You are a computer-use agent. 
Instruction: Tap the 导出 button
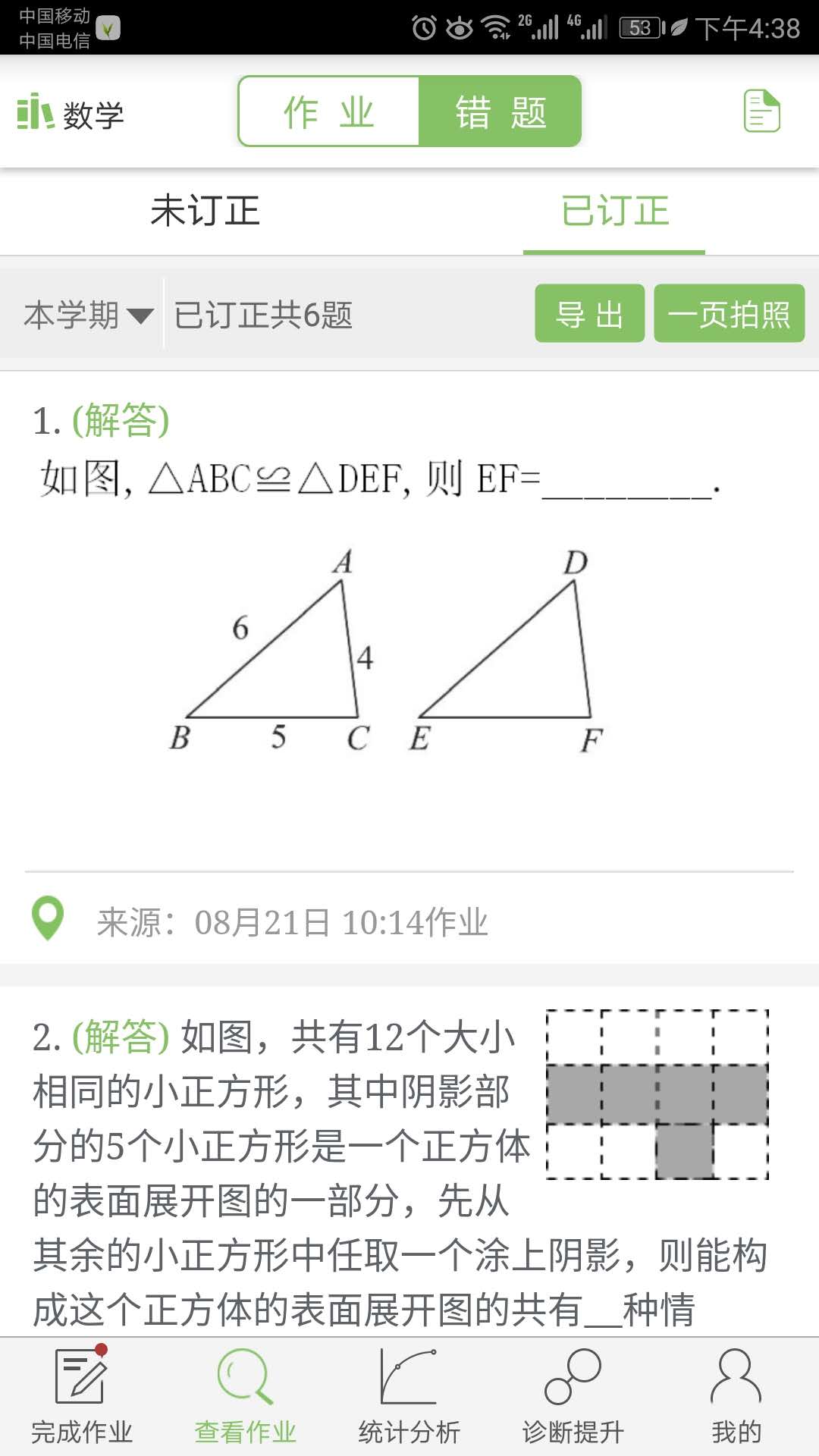[589, 314]
